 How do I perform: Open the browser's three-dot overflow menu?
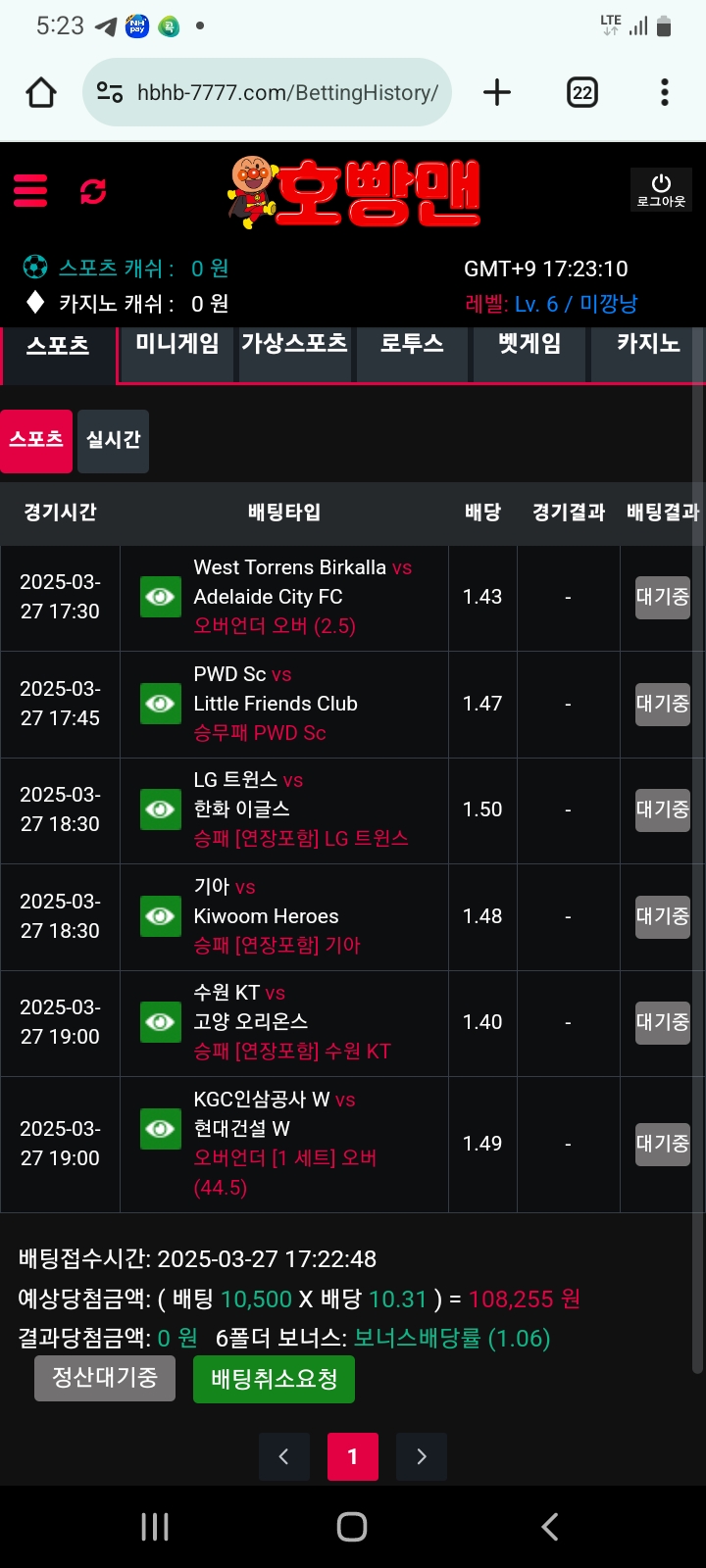click(665, 93)
